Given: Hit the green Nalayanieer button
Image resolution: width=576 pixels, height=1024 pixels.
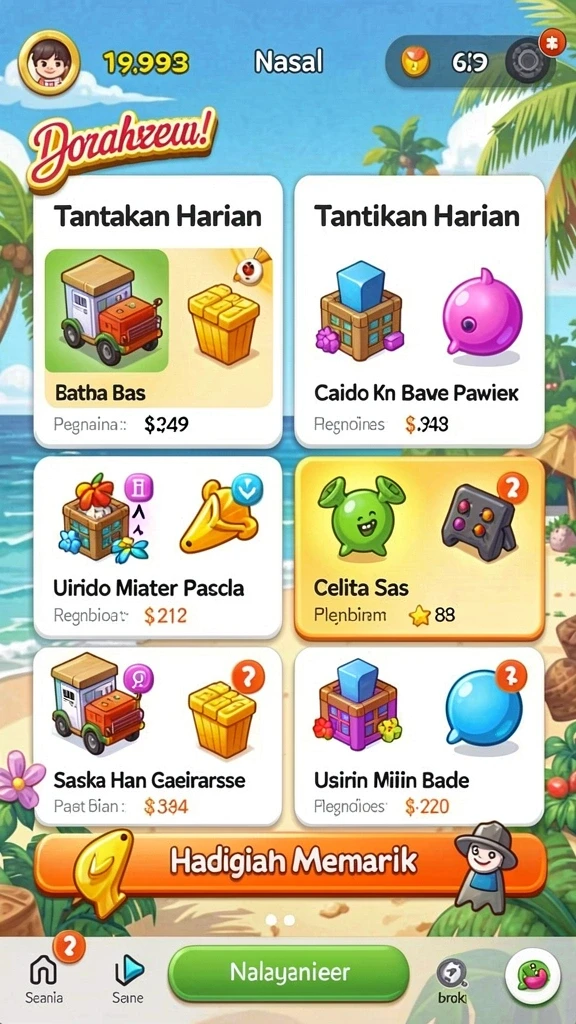Looking at the screenshot, I should coord(289,972).
